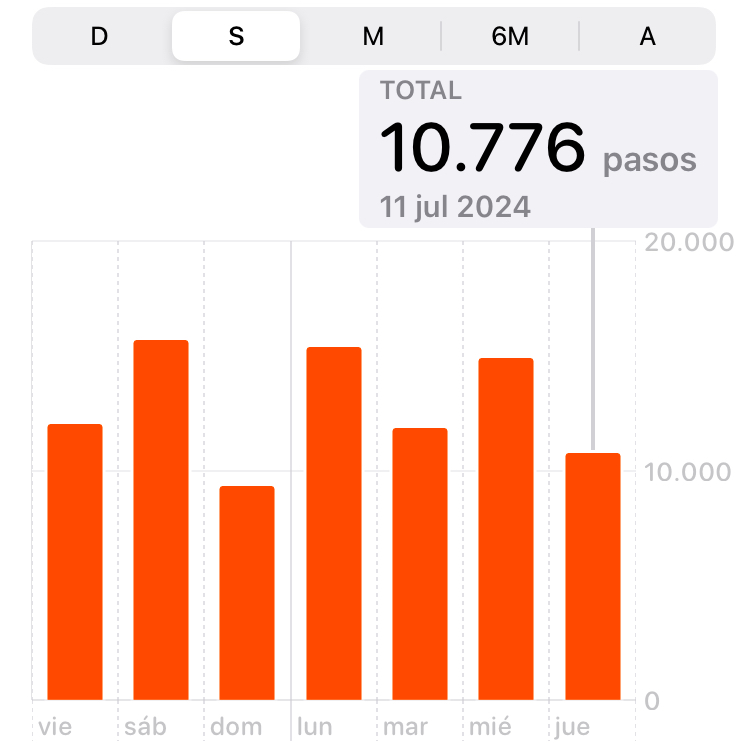
Task: Select the vie bar in the chart
Action: coord(75,562)
